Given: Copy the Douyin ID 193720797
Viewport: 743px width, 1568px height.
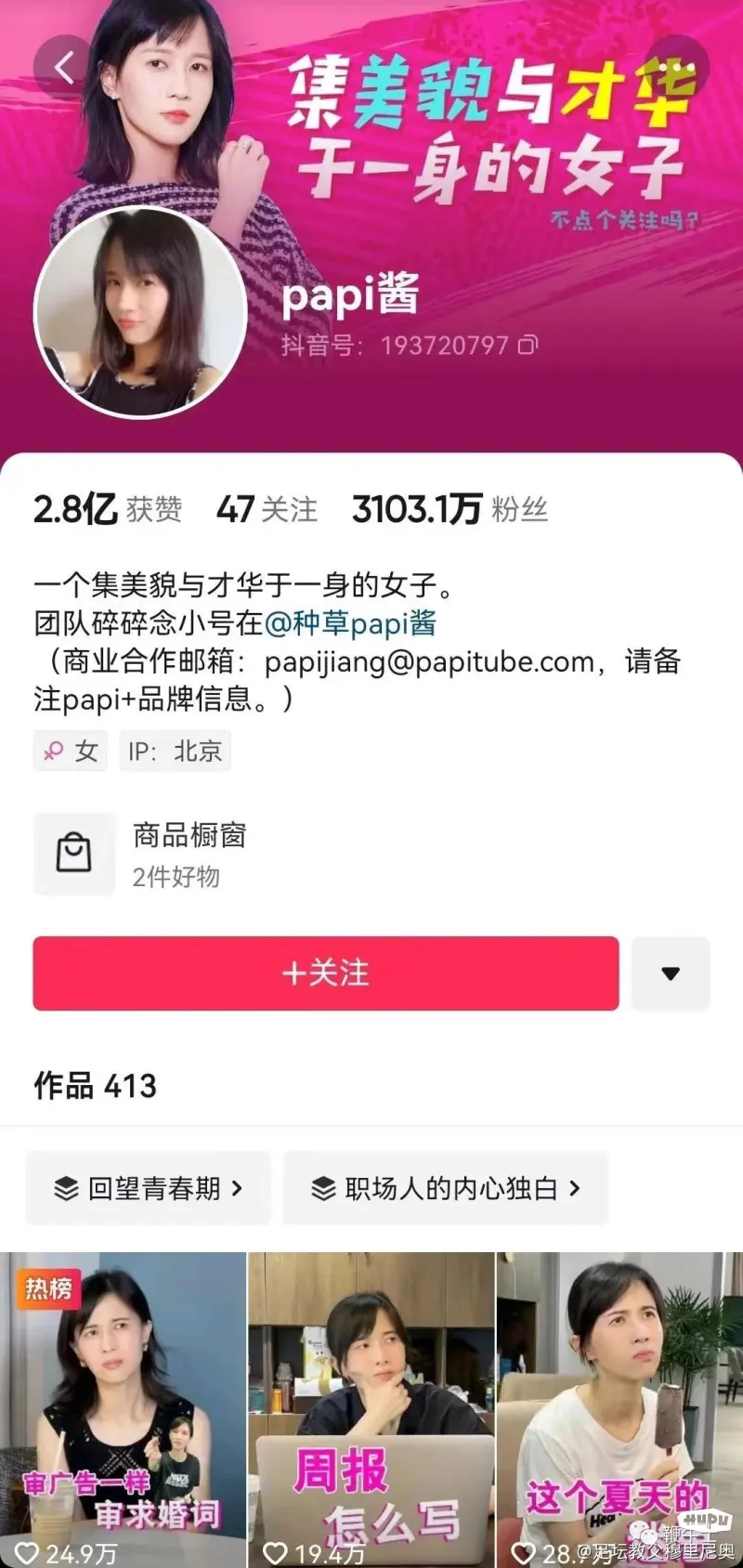Looking at the screenshot, I should (x=528, y=346).
